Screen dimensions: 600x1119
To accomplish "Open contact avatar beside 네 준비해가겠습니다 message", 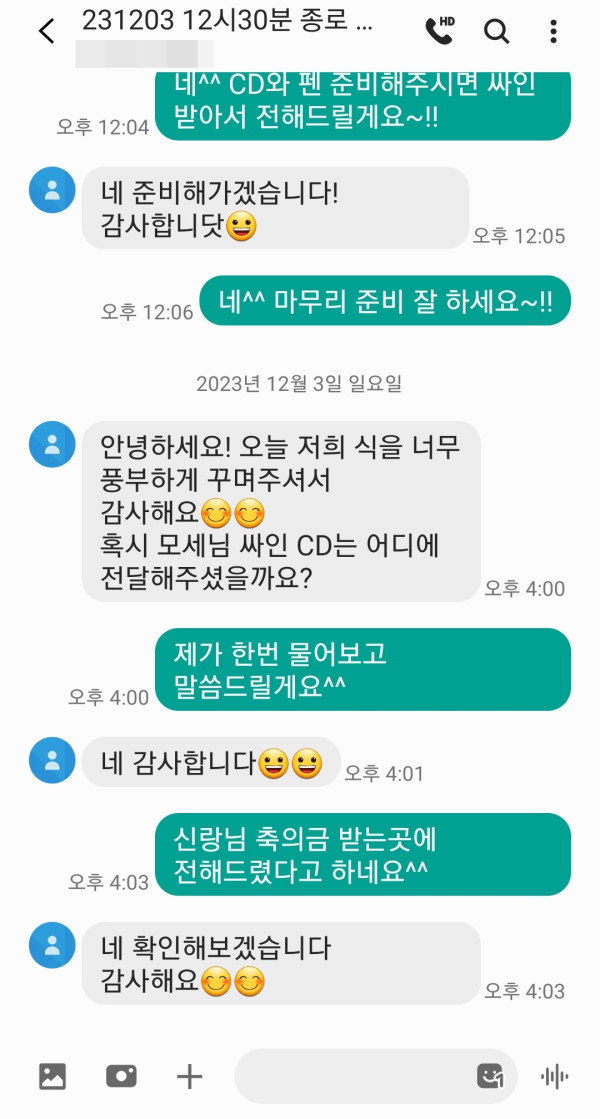I will [x=52, y=190].
